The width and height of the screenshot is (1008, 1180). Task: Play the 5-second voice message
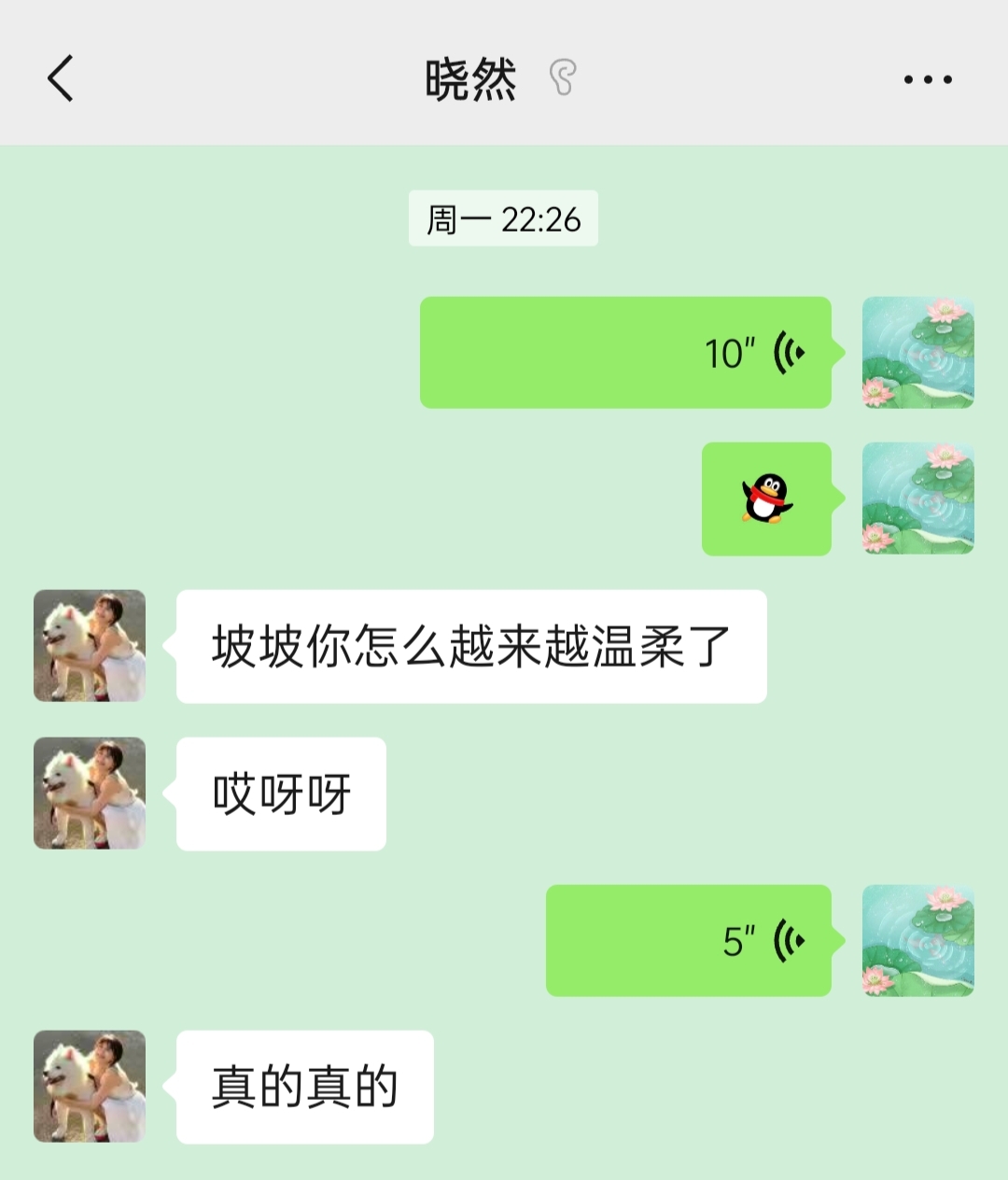[x=688, y=941]
